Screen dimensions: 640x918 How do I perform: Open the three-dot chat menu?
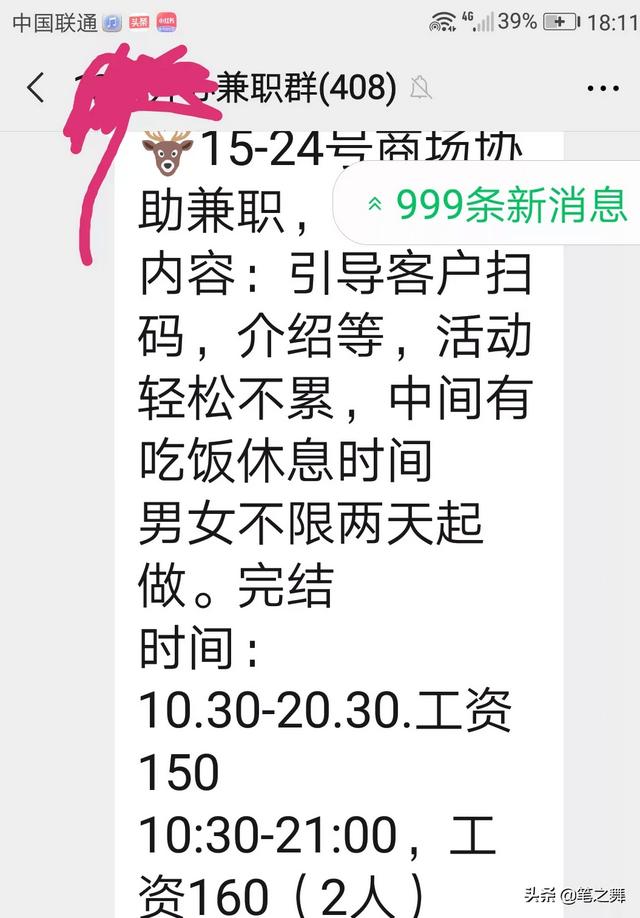[603, 89]
